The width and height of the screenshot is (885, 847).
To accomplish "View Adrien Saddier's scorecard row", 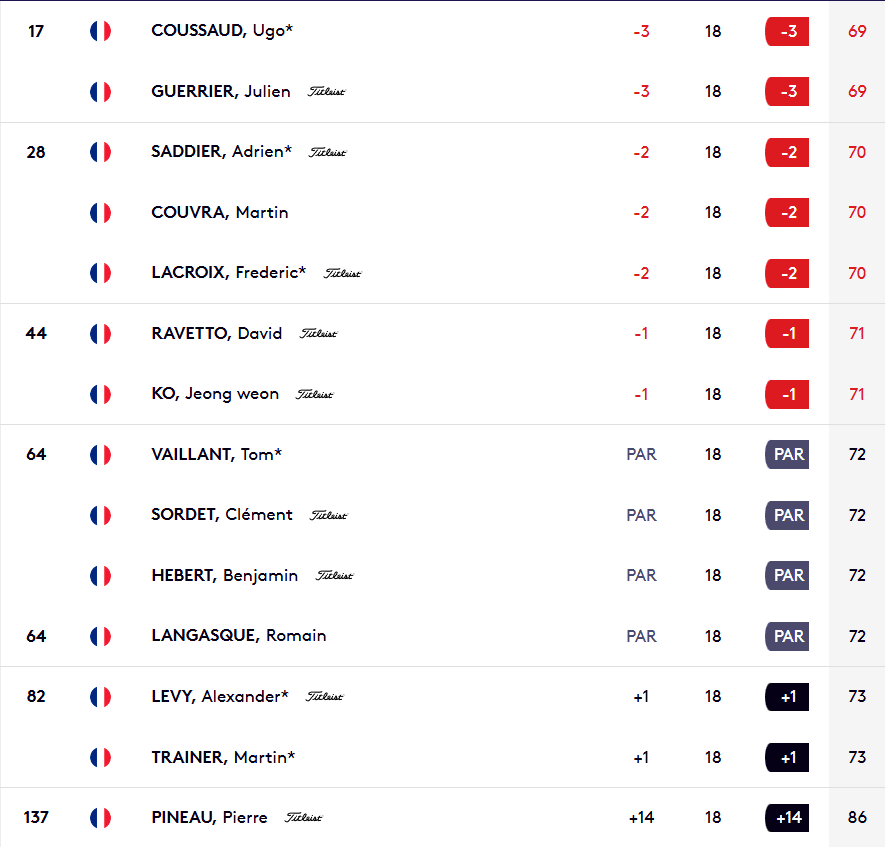I will tap(221, 152).
